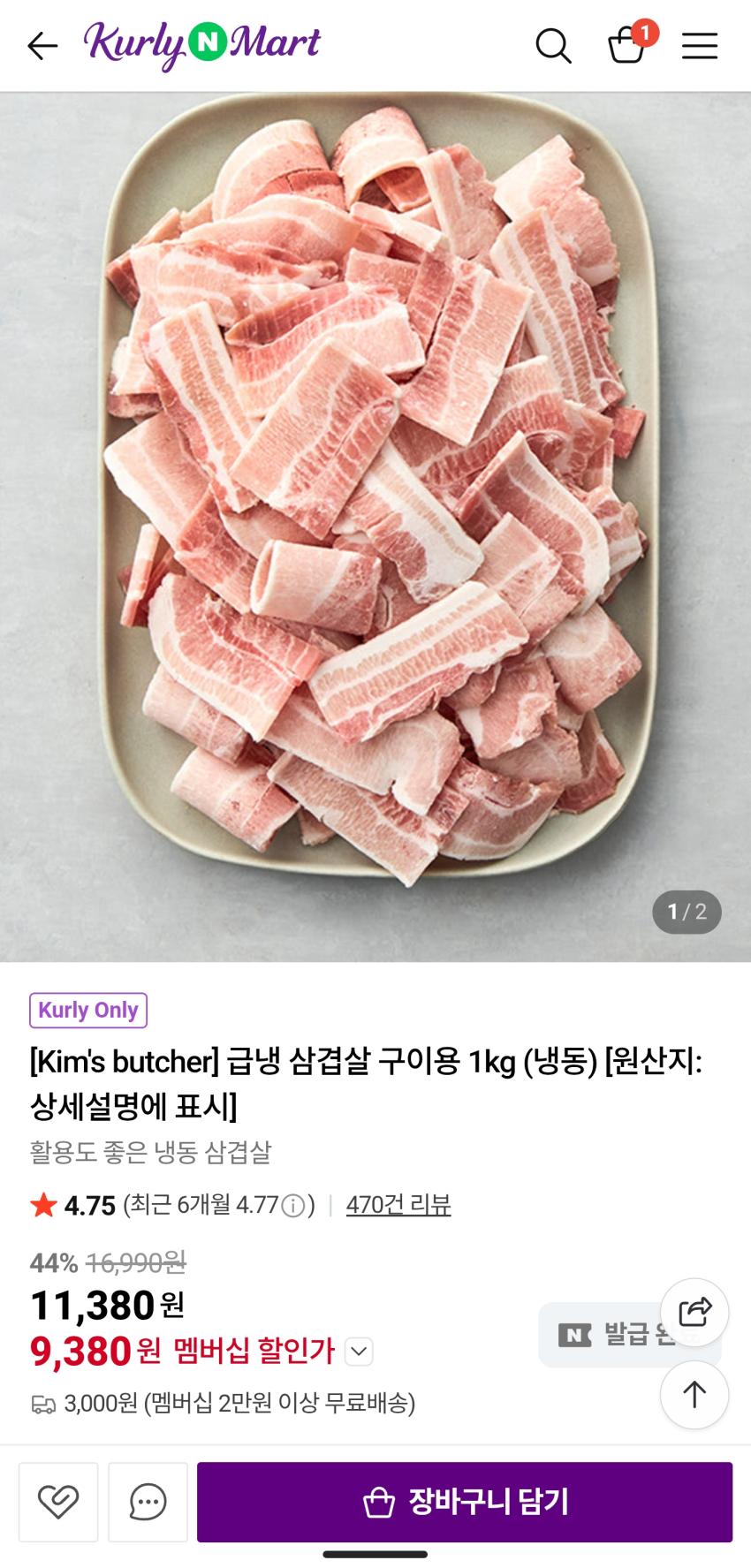Open product inquiry chat bubble
Image resolution: width=751 pixels, height=1568 pixels.
tap(148, 1502)
